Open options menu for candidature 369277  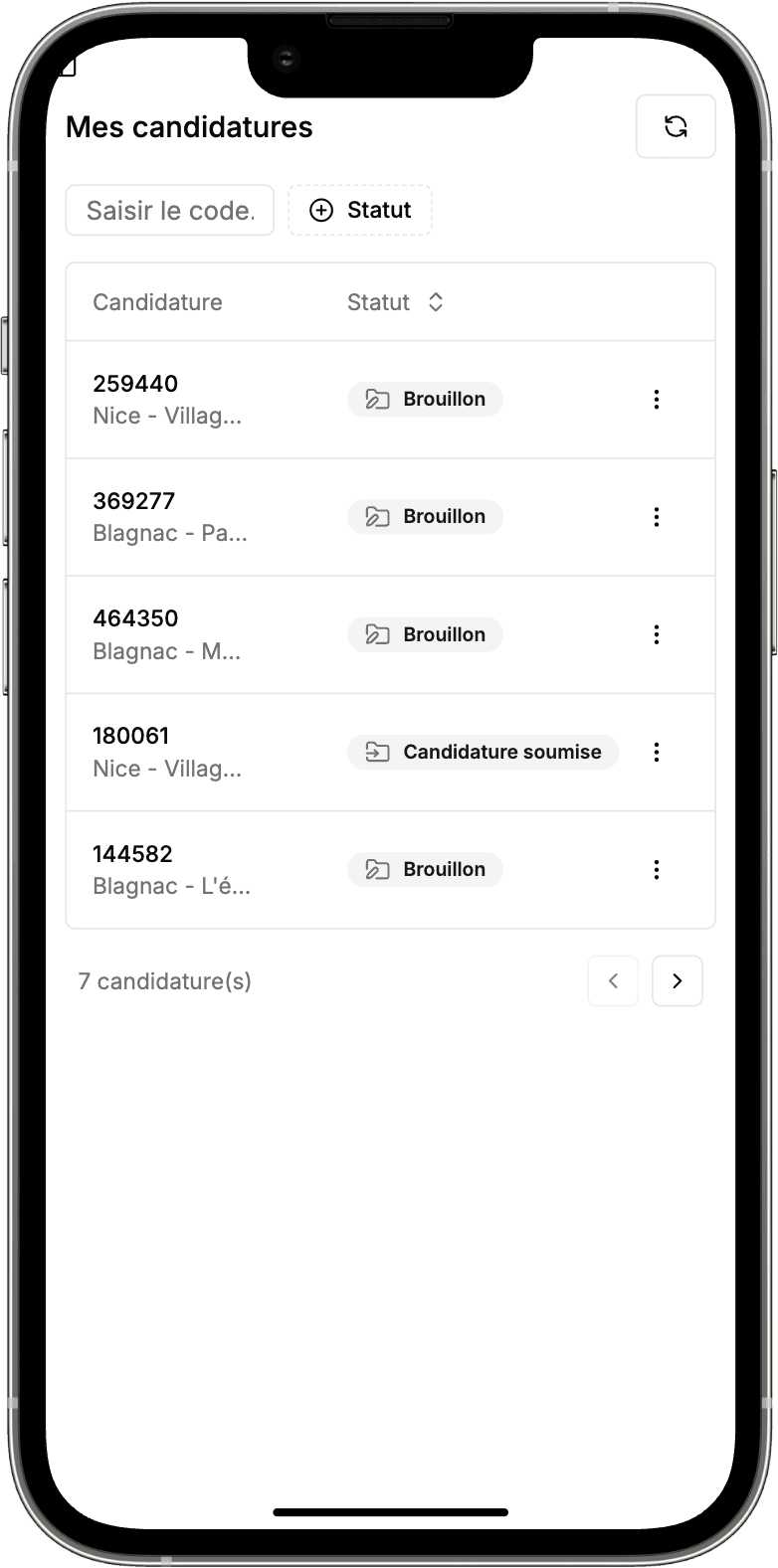(656, 517)
